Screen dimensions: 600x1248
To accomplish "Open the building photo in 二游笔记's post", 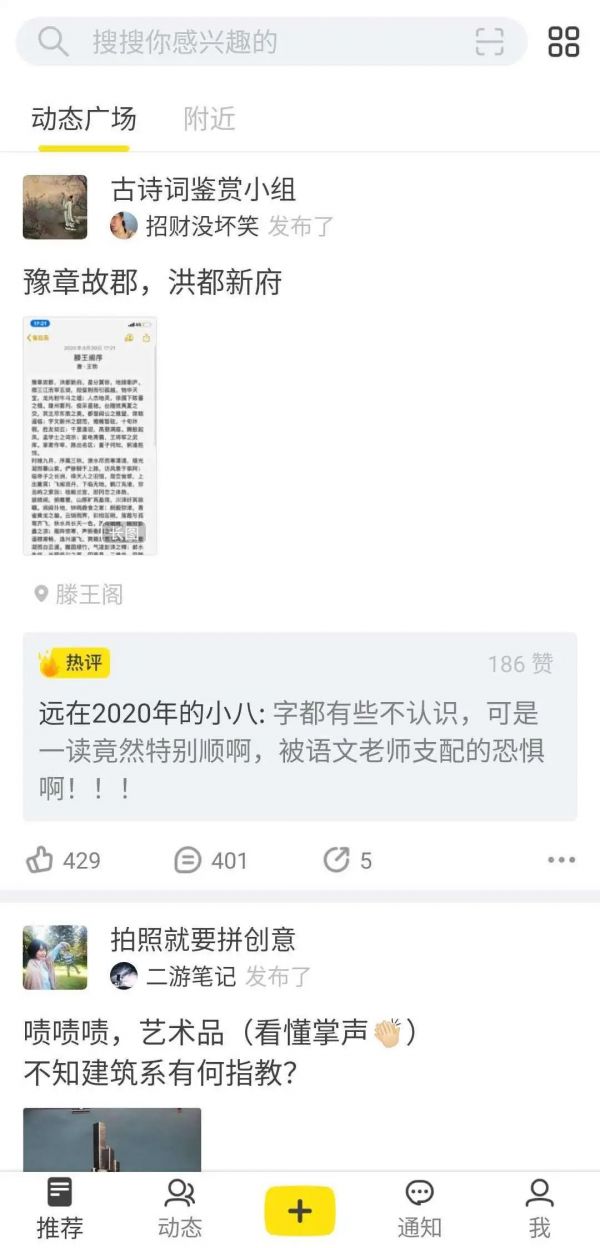I will [112, 1140].
